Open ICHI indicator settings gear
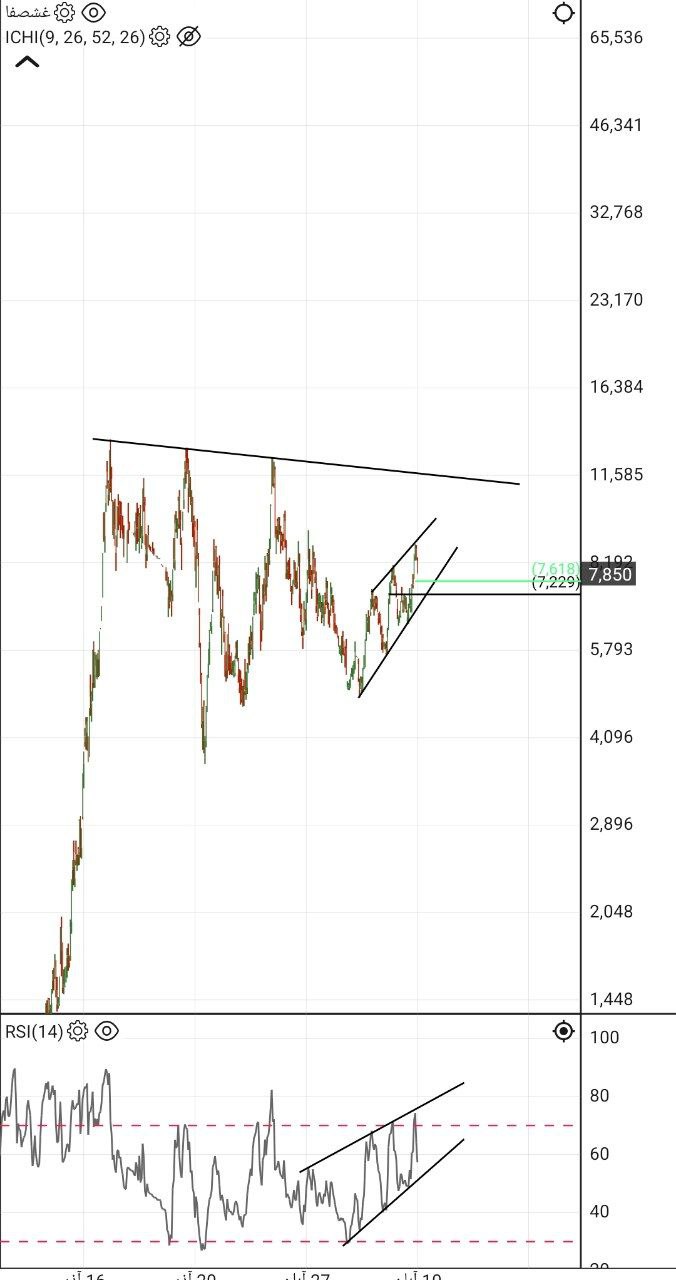676x1280 pixels. point(160,38)
